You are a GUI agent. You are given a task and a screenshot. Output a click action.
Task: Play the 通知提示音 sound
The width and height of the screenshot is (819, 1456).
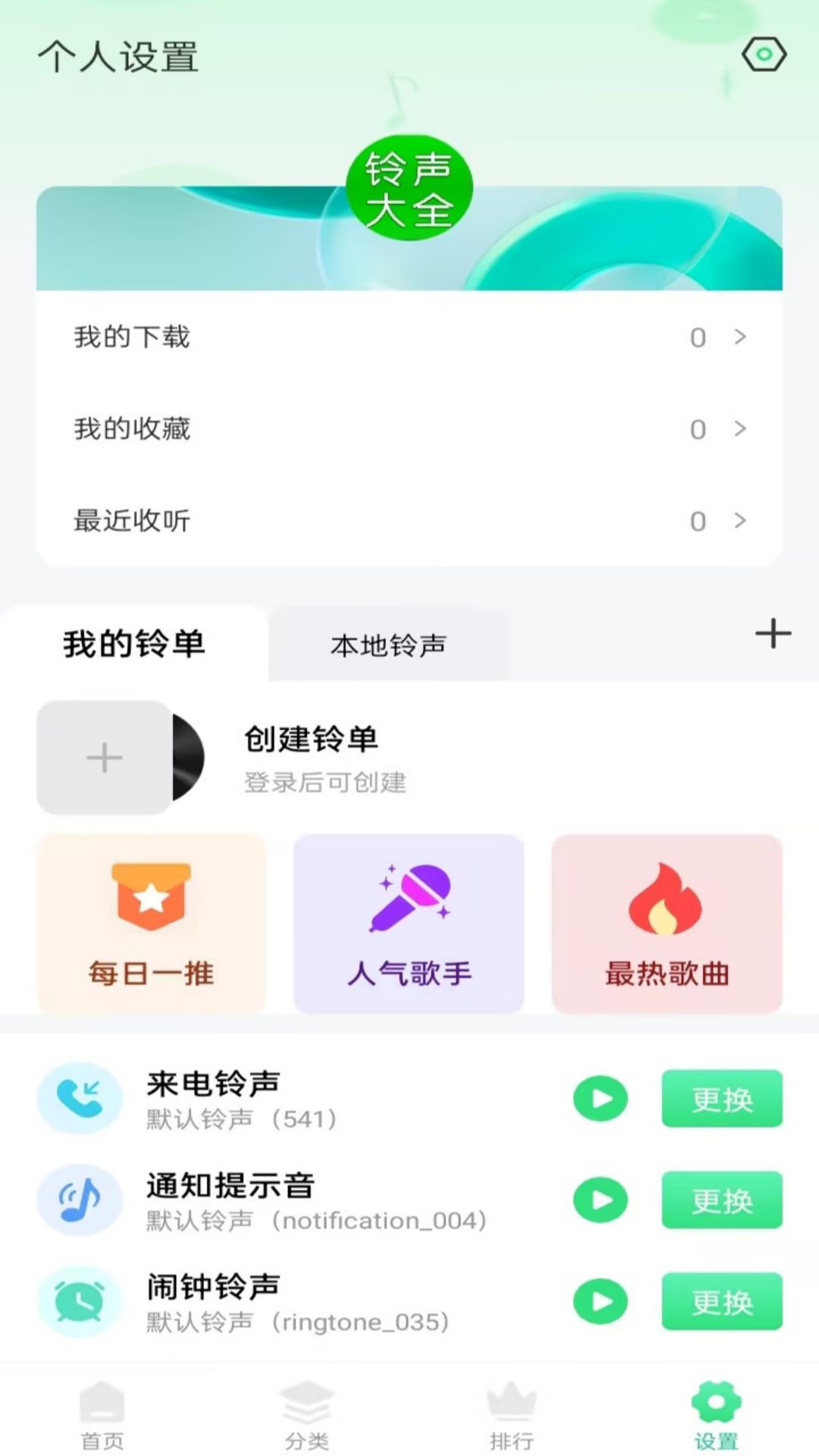pos(601,1200)
